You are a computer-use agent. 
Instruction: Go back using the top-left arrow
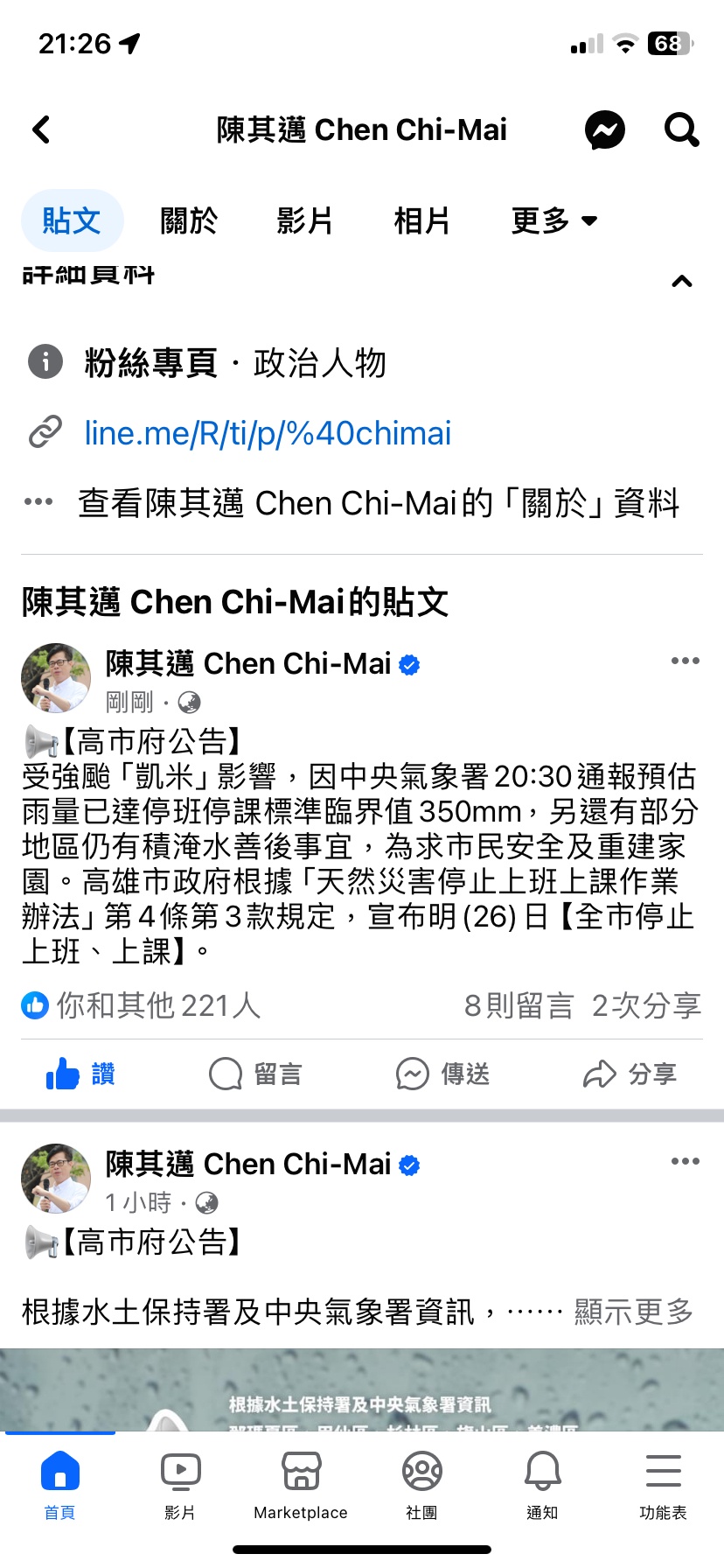41,130
